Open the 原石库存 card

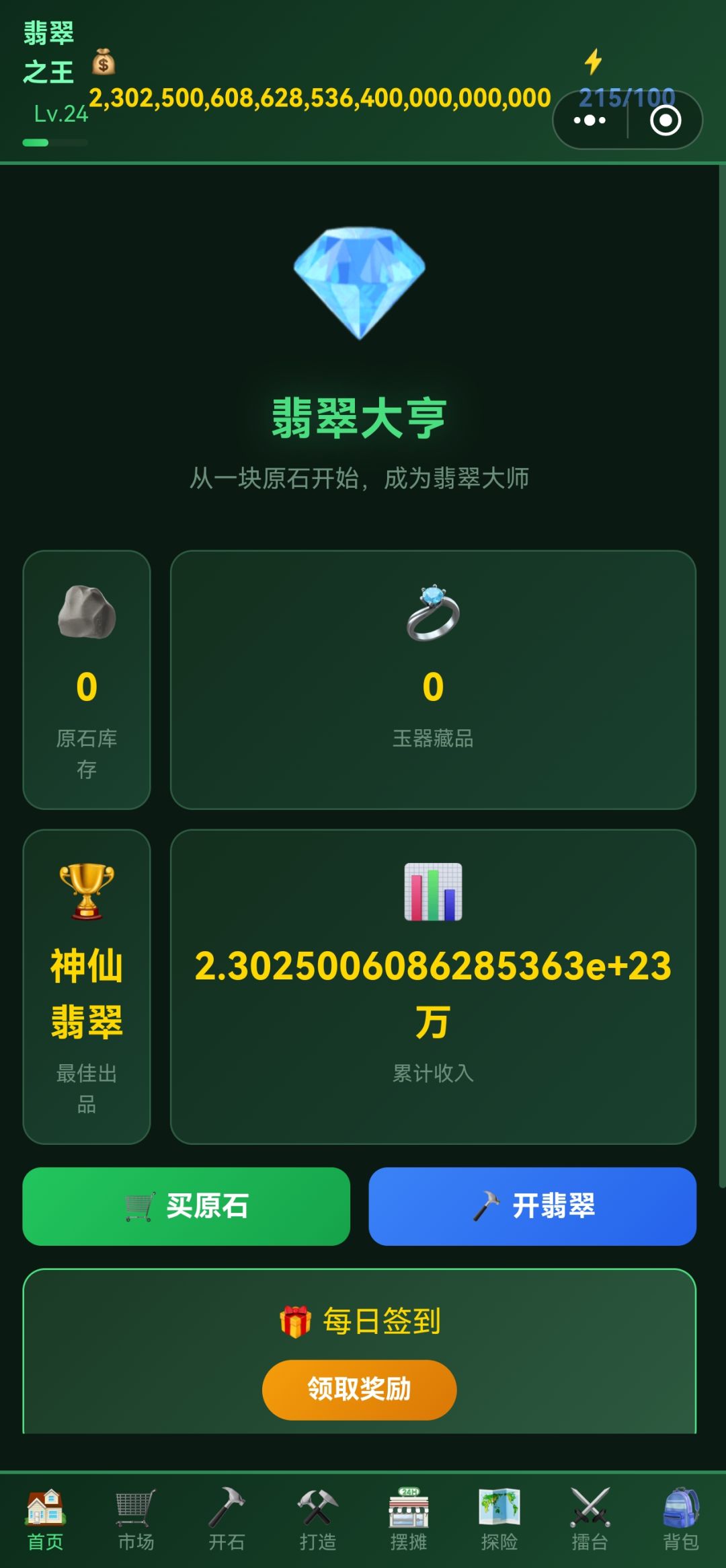point(87,680)
